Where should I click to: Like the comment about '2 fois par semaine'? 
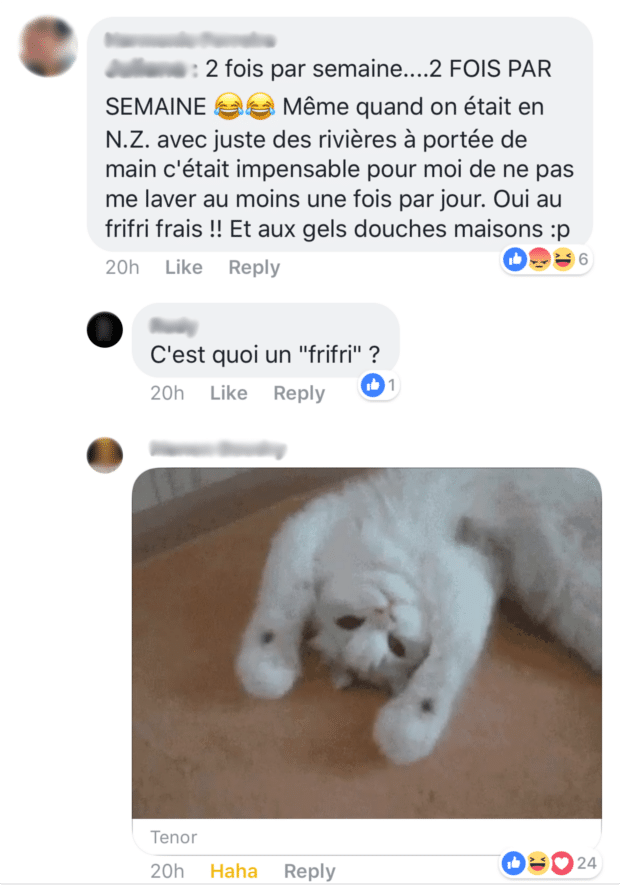click(183, 267)
